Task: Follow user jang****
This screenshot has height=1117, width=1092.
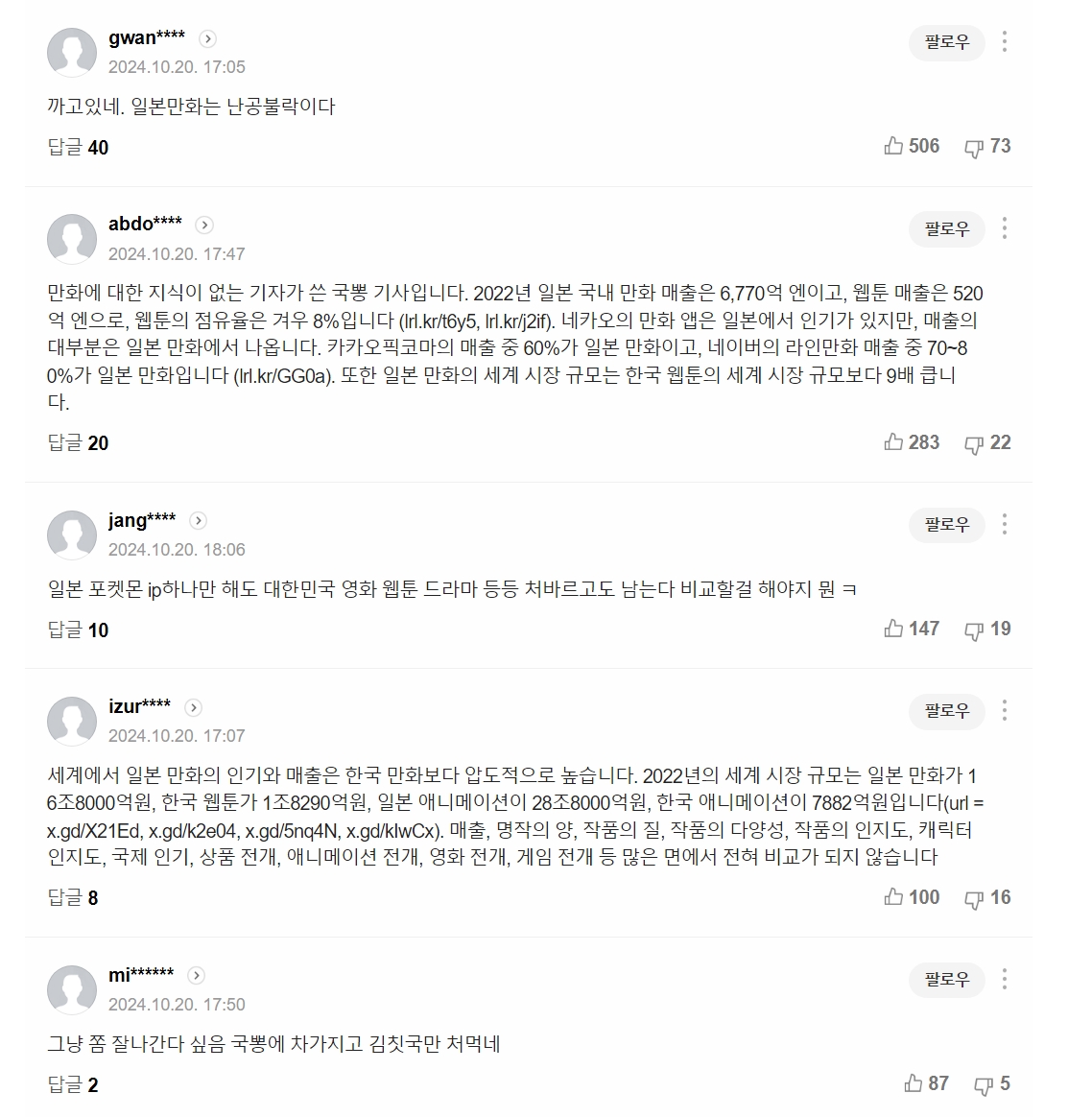Action: click(x=946, y=524)
